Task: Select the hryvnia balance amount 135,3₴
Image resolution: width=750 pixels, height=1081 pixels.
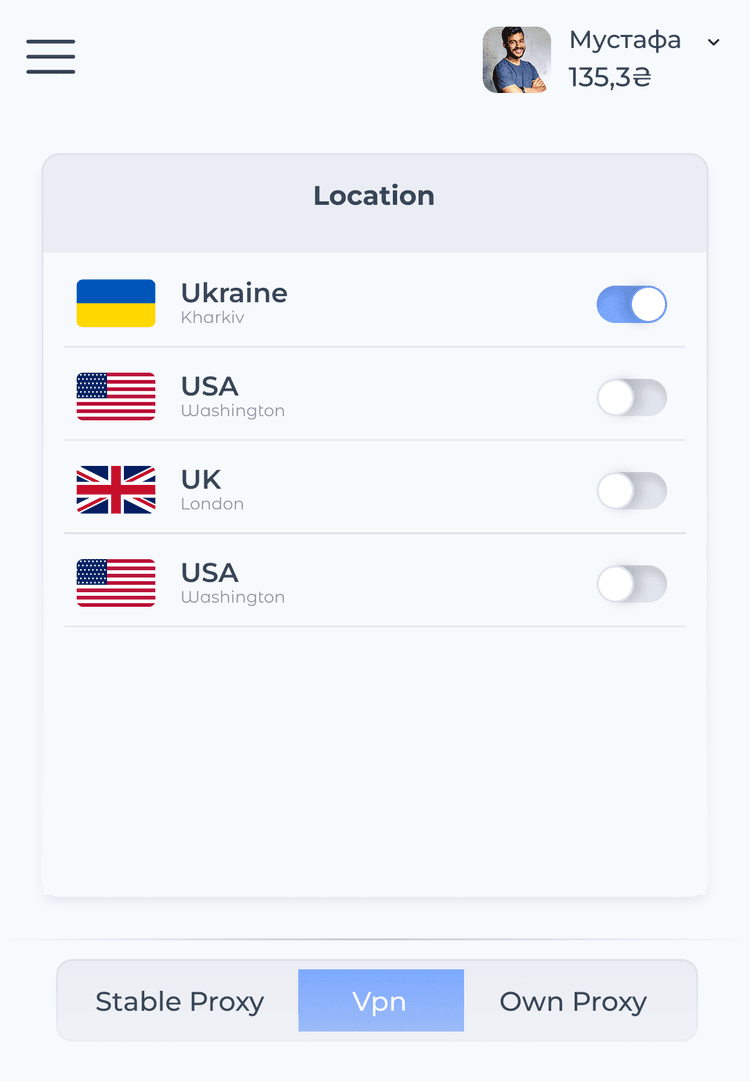Action: (609, 76)
